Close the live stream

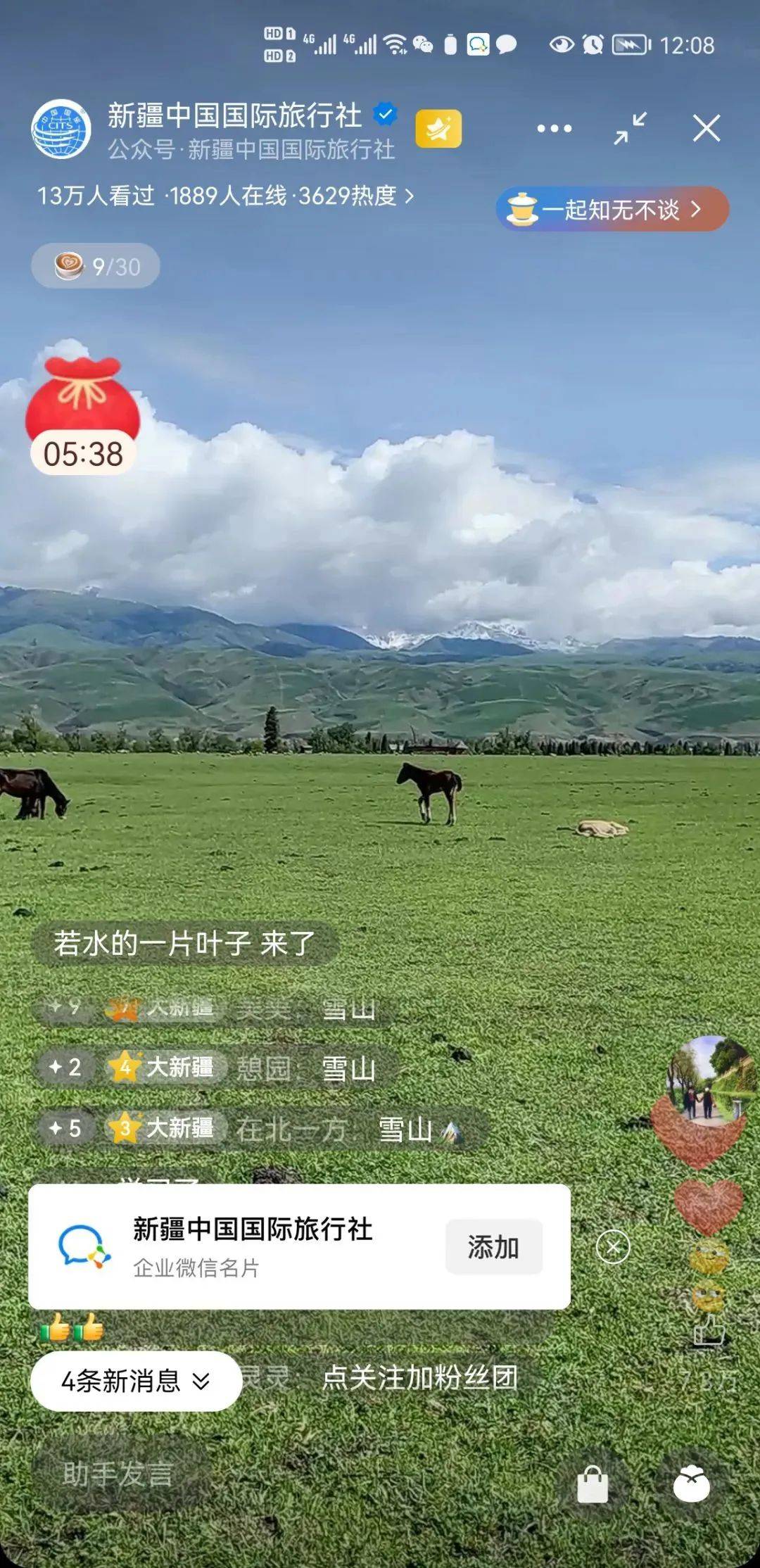pyautogui.click(x=706, y=129)
